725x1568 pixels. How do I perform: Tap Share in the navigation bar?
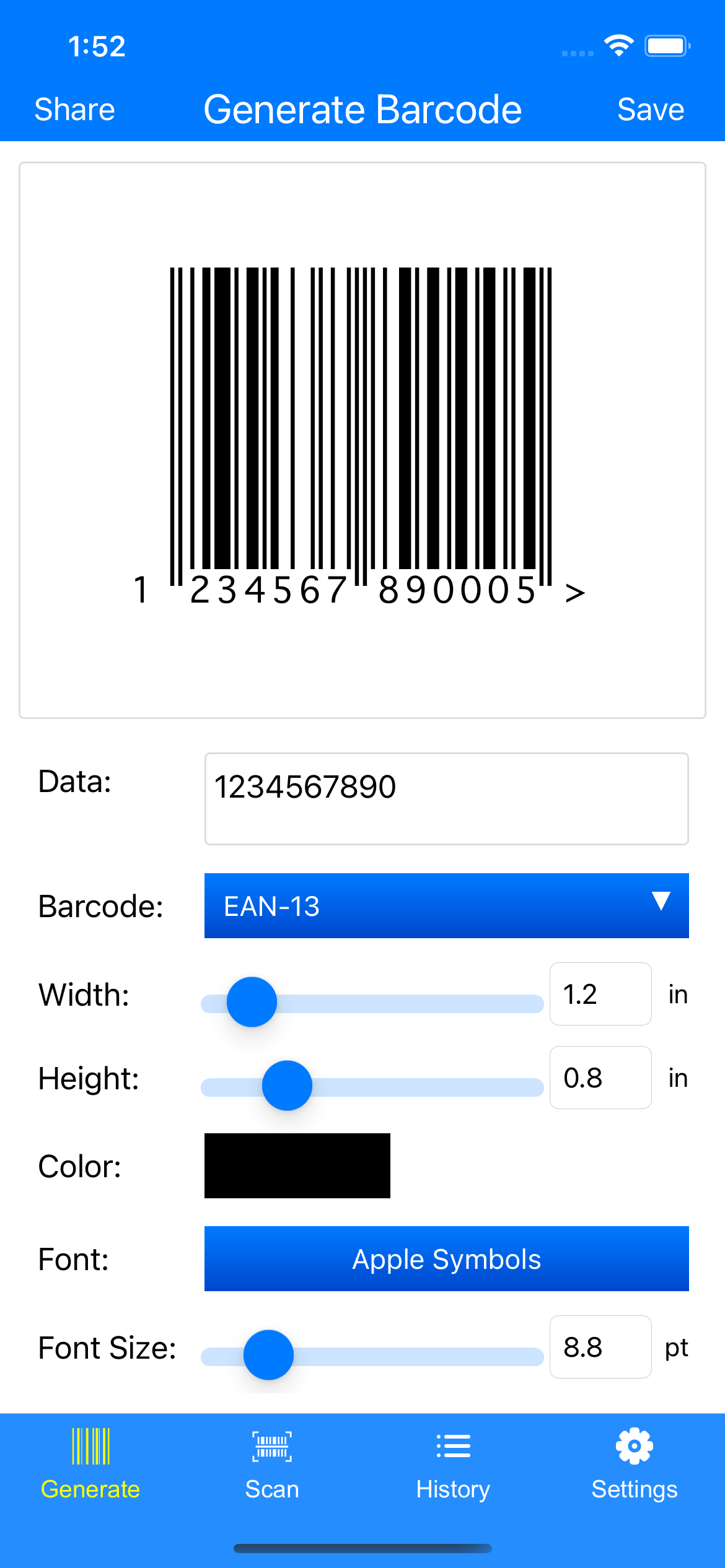[x=74, y=109]
